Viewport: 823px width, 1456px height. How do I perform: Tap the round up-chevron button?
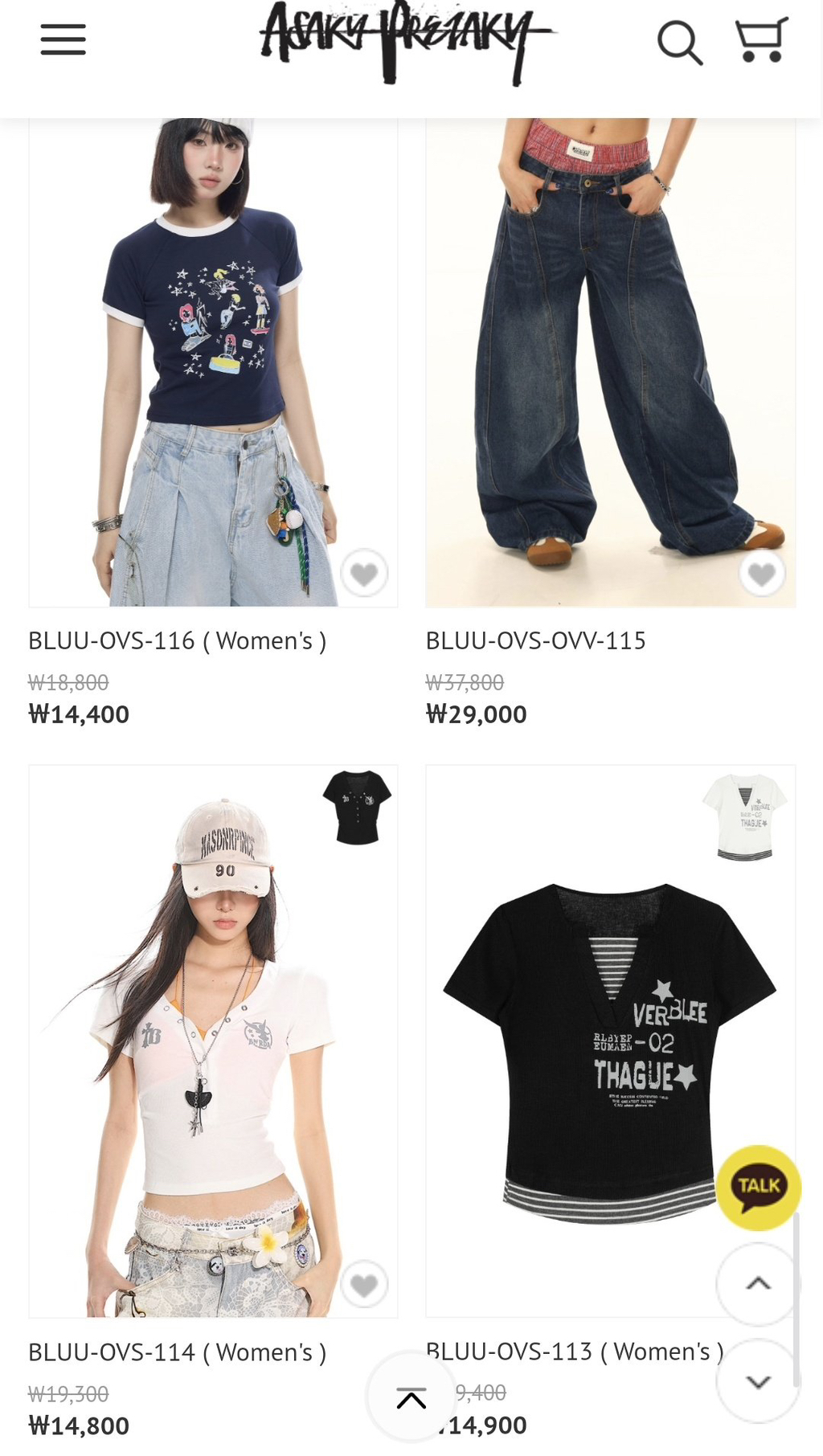click(758, 1283)
